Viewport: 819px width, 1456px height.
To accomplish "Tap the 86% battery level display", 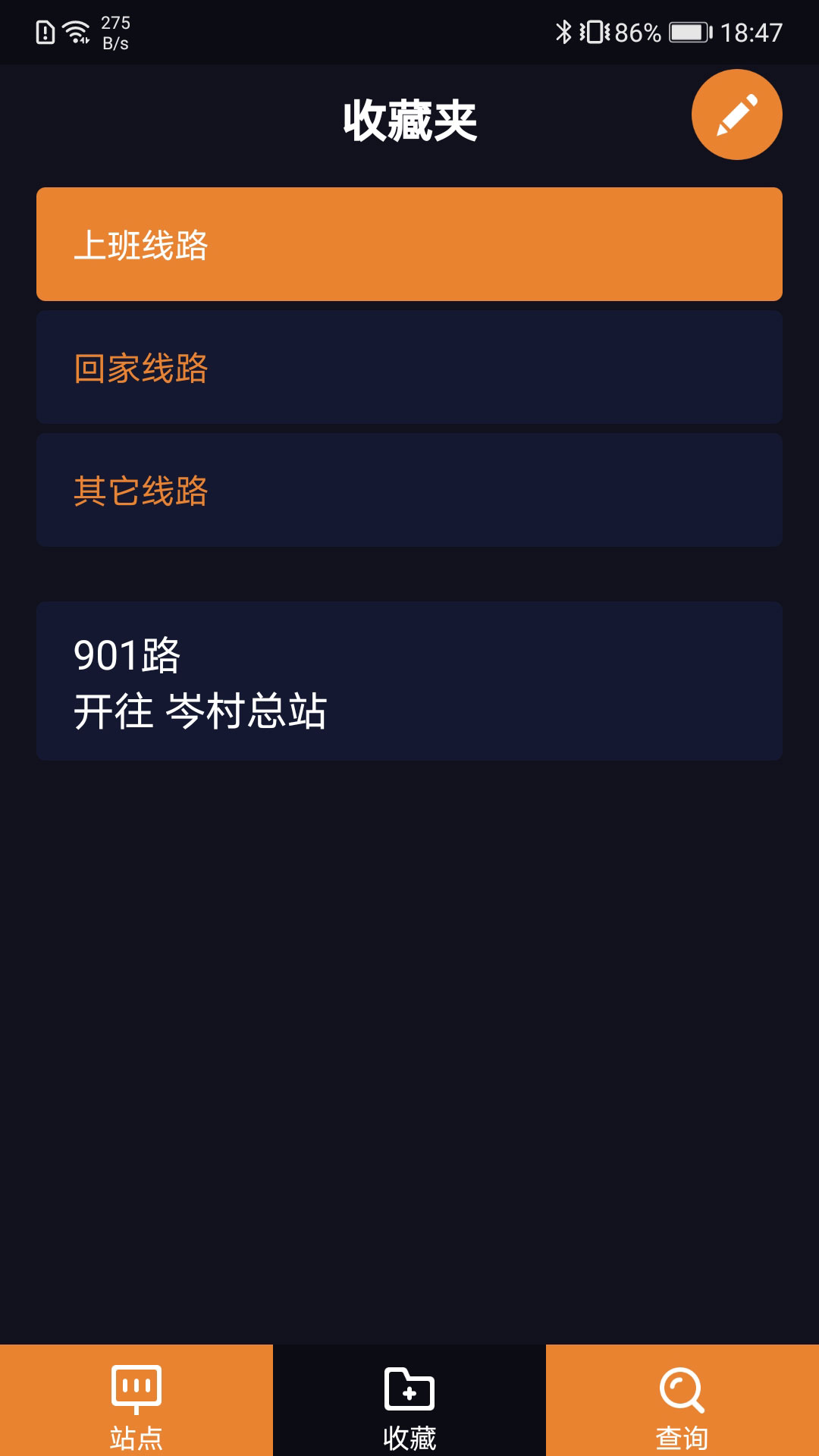I will (x=639, y=32).
